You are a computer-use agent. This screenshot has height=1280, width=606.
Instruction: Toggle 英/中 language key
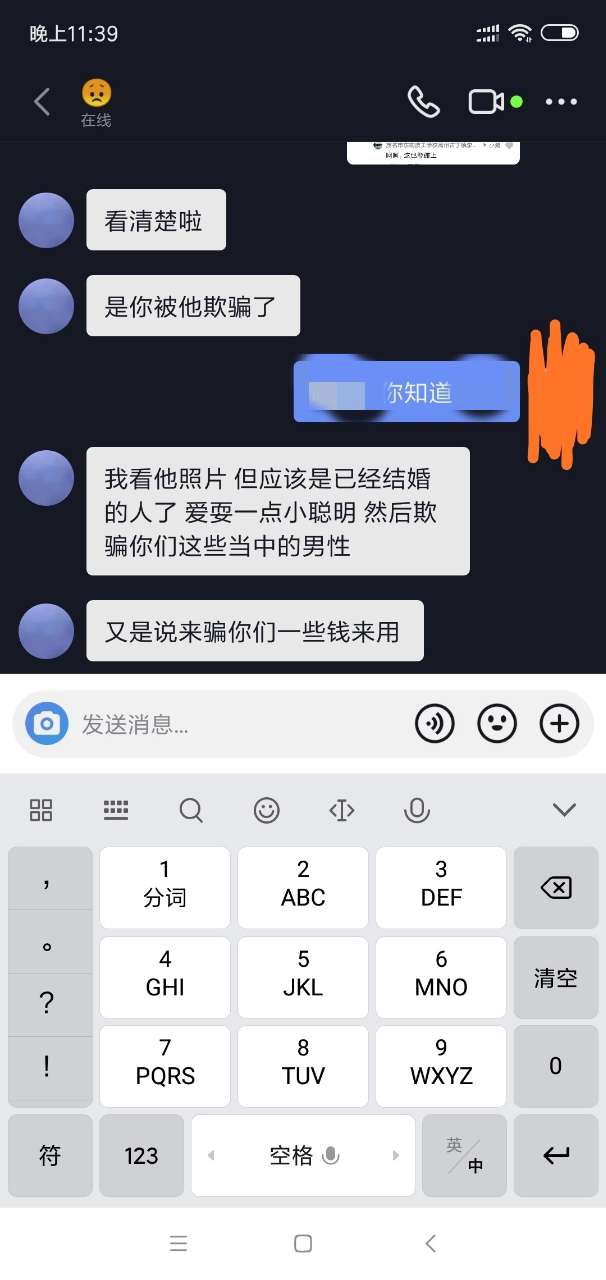[464, 1156]
